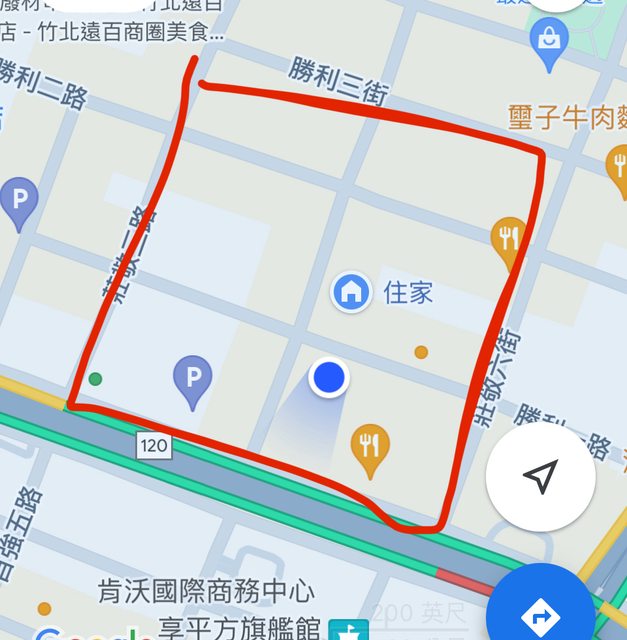Select the 肯沃國際商務中心 place label
627x640 pixels.
pos(206,592)
